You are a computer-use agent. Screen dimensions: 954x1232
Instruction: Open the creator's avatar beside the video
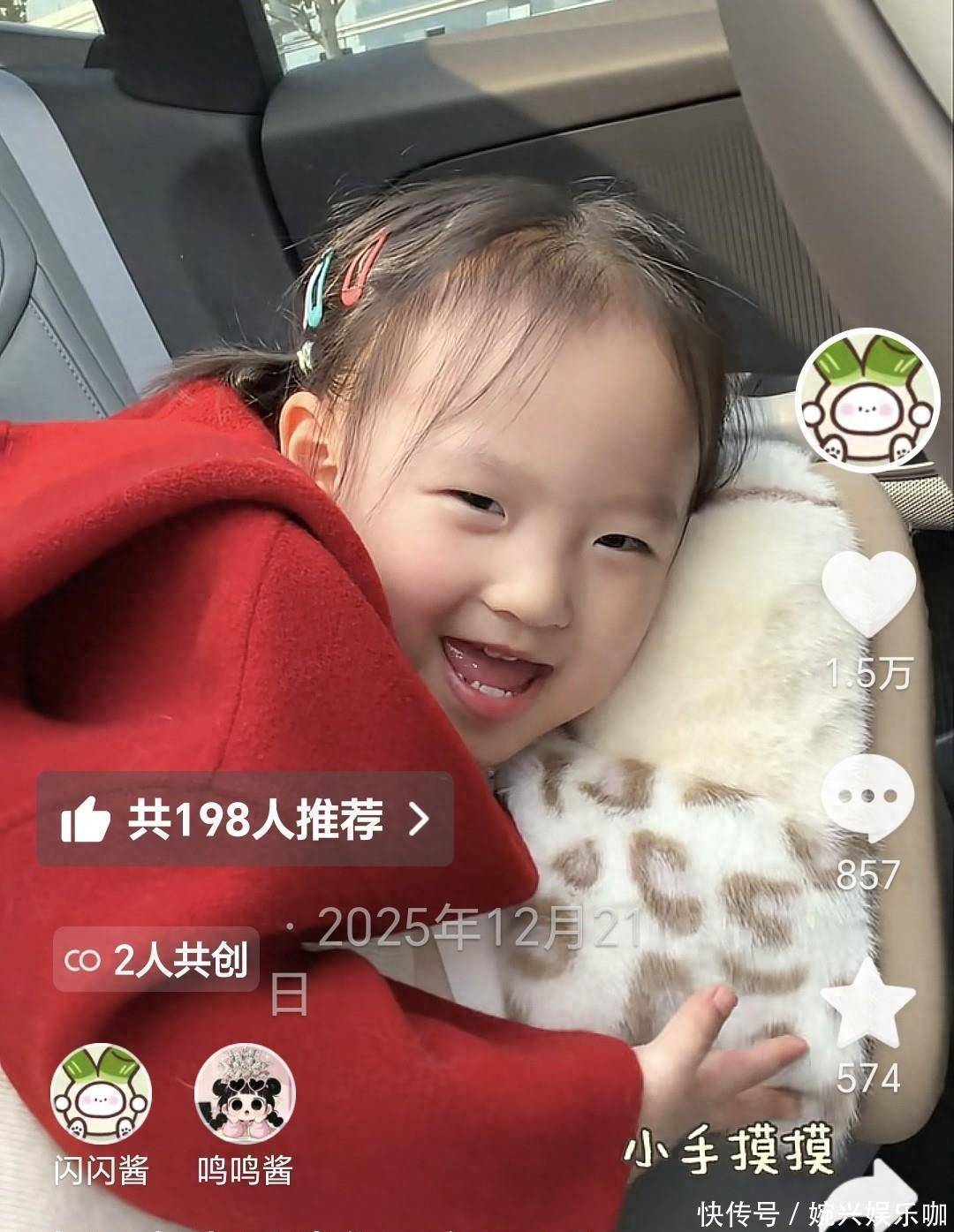[867, 400]
